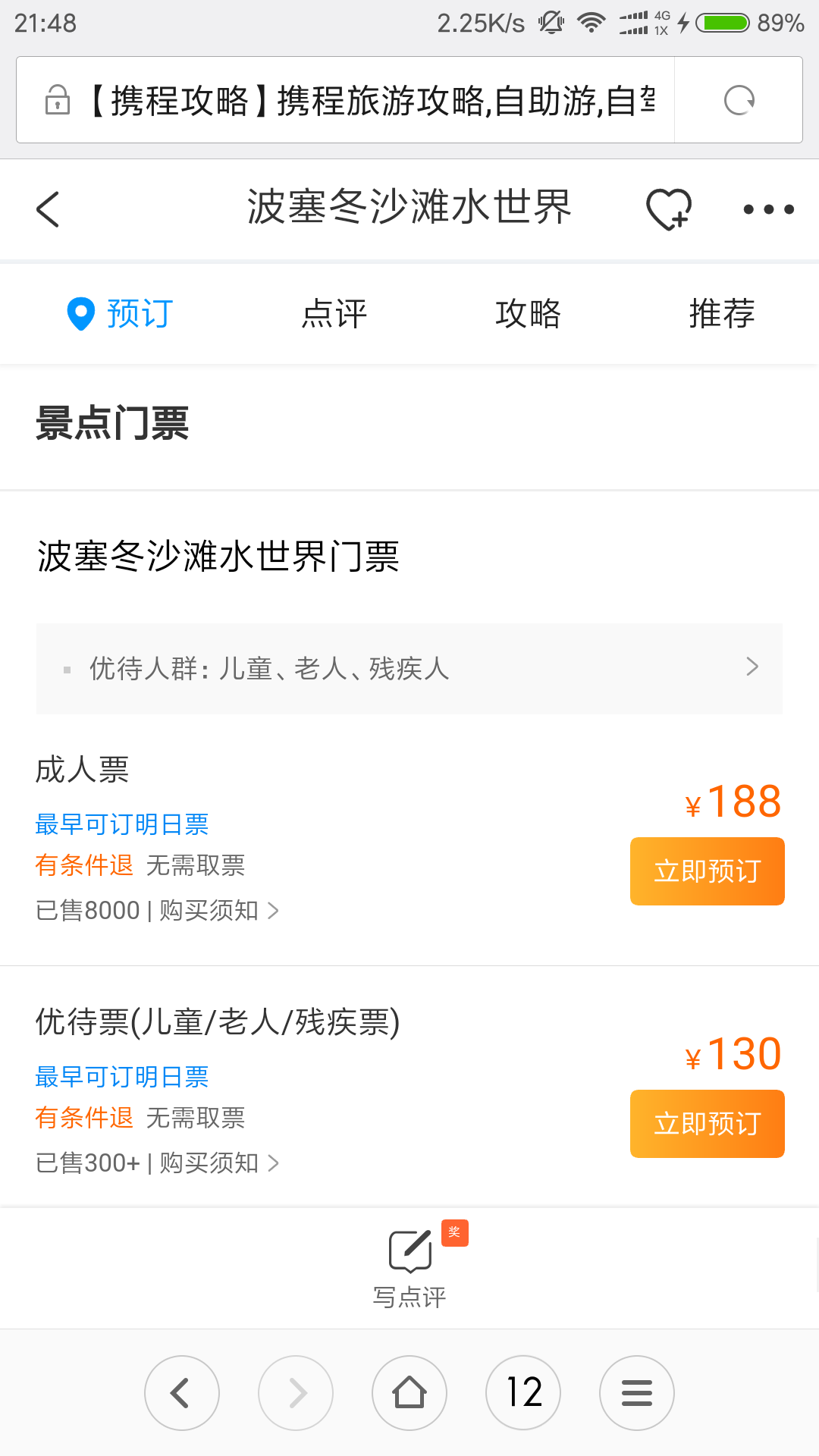Add 波塞冬沙滩水世界 to favorites
The image size is (819, 1456).
(x=669, y=209)
